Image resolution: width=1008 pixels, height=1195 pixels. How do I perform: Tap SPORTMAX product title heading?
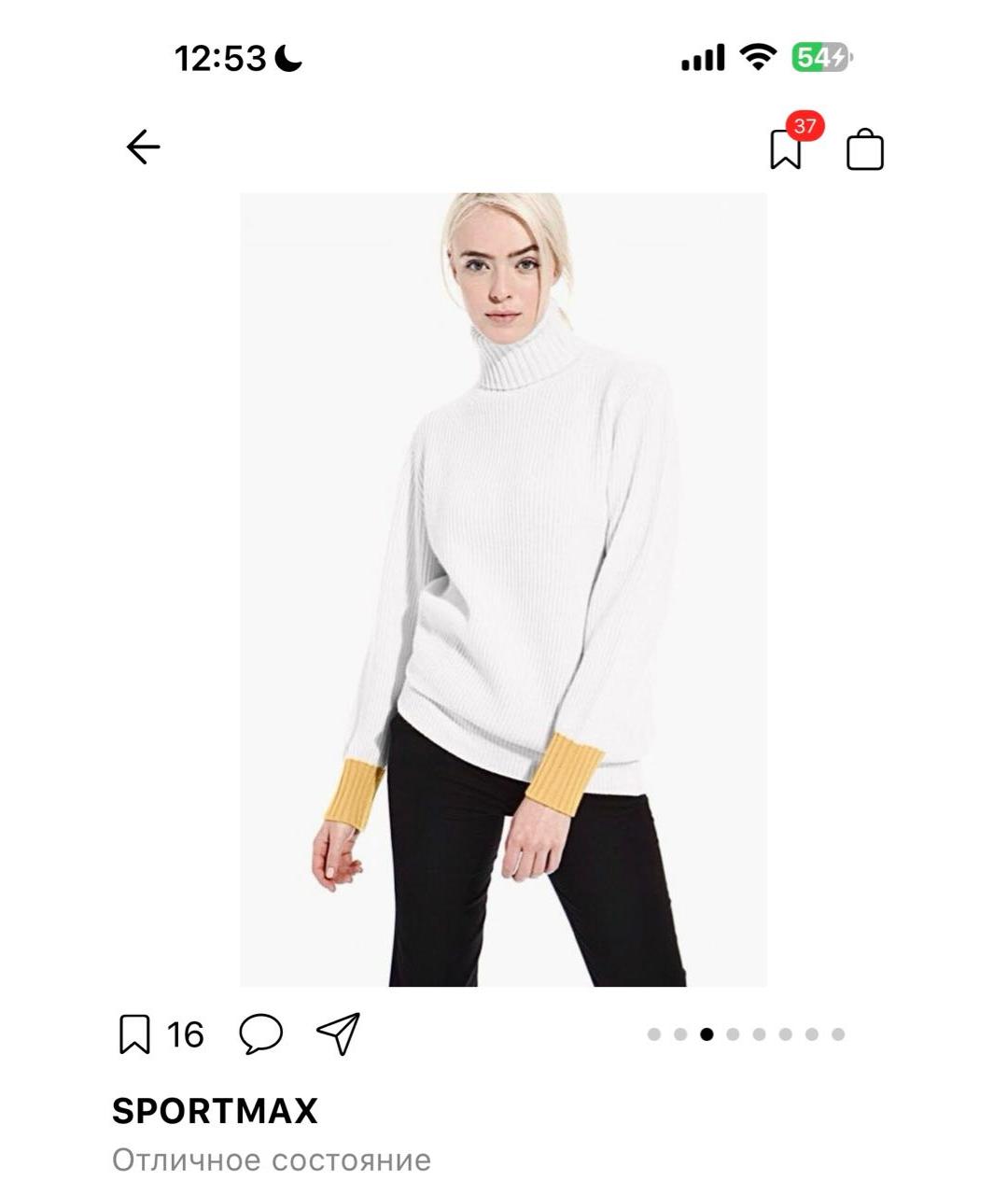(x=213, y=1112)
